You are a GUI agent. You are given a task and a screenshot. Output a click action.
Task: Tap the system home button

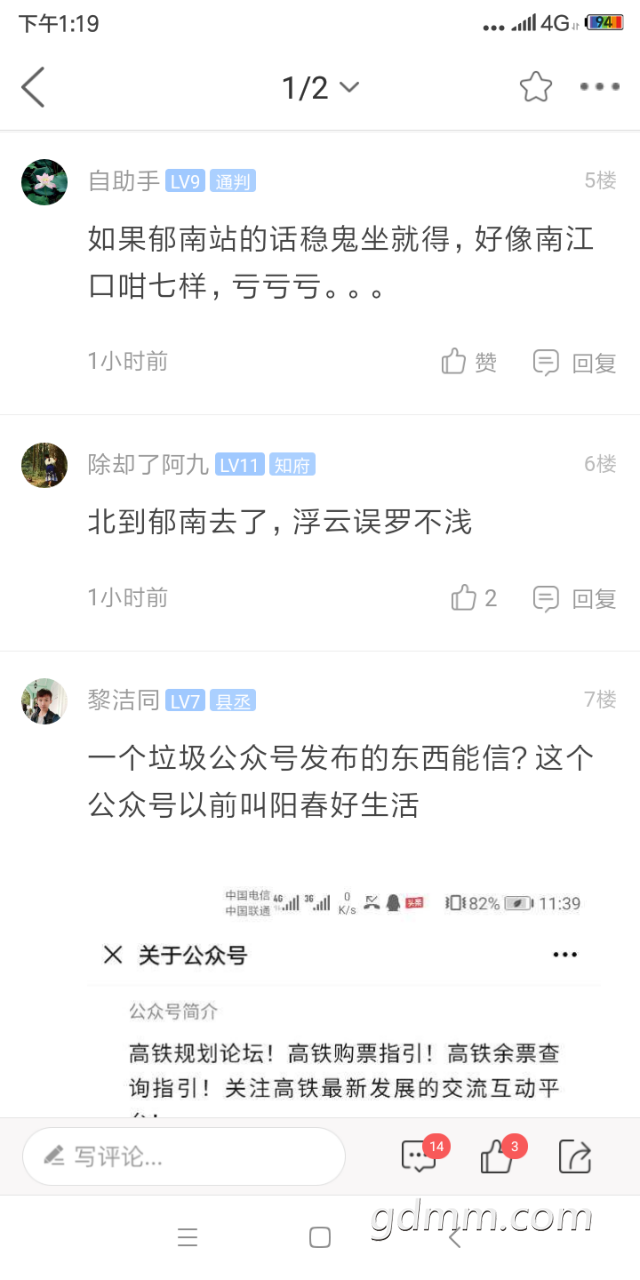tap(320, 1238)
